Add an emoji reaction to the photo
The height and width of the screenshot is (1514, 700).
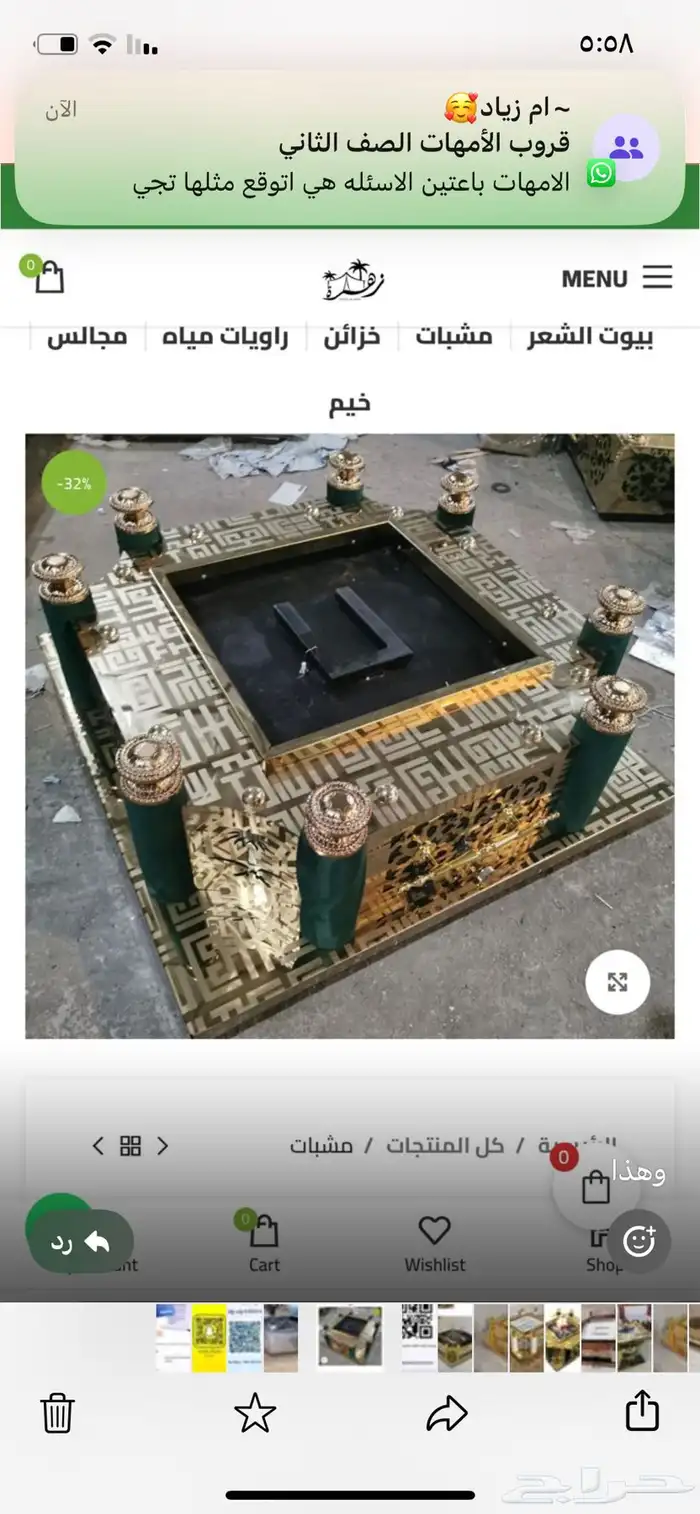638,1242
